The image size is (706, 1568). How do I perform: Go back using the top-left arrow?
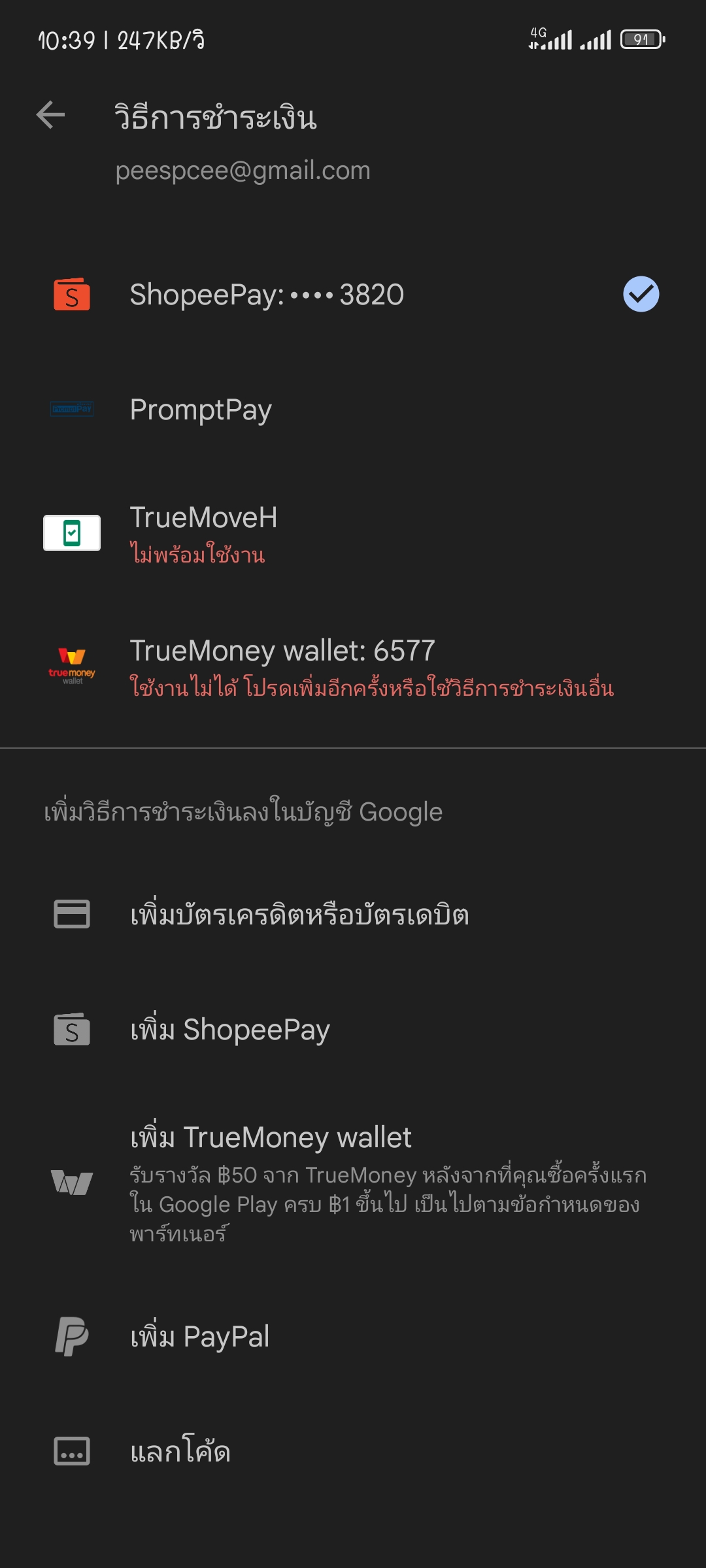click(x=50, y=116)
